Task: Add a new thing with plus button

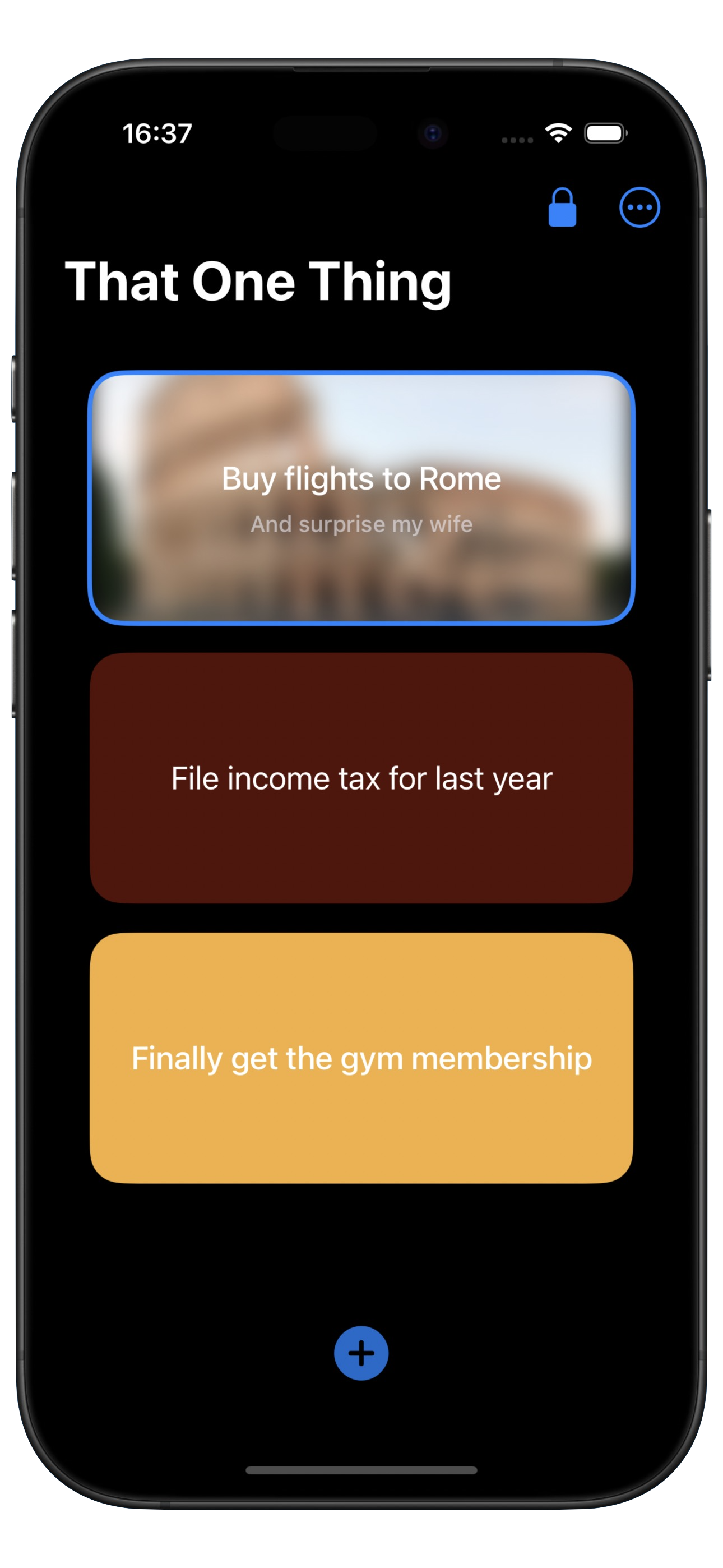Action: tap(361, 1353)
